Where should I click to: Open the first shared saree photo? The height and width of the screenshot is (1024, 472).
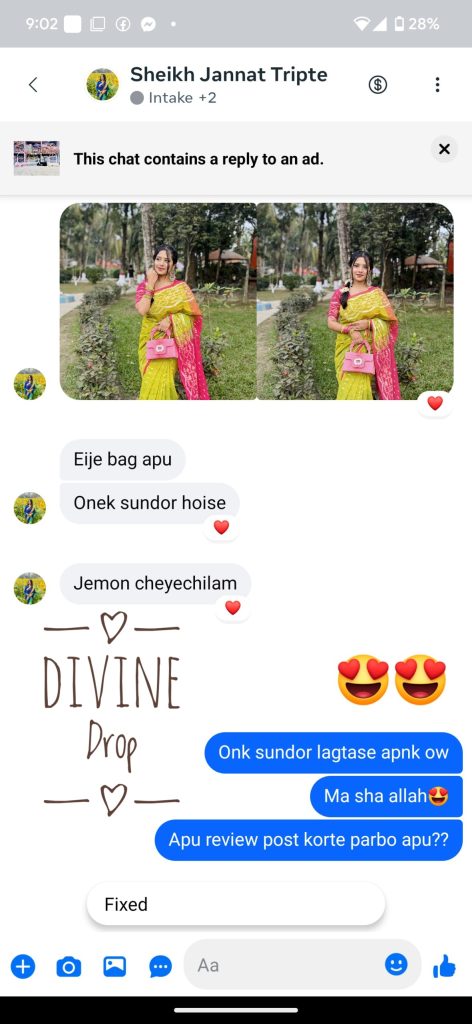point(158,301)
